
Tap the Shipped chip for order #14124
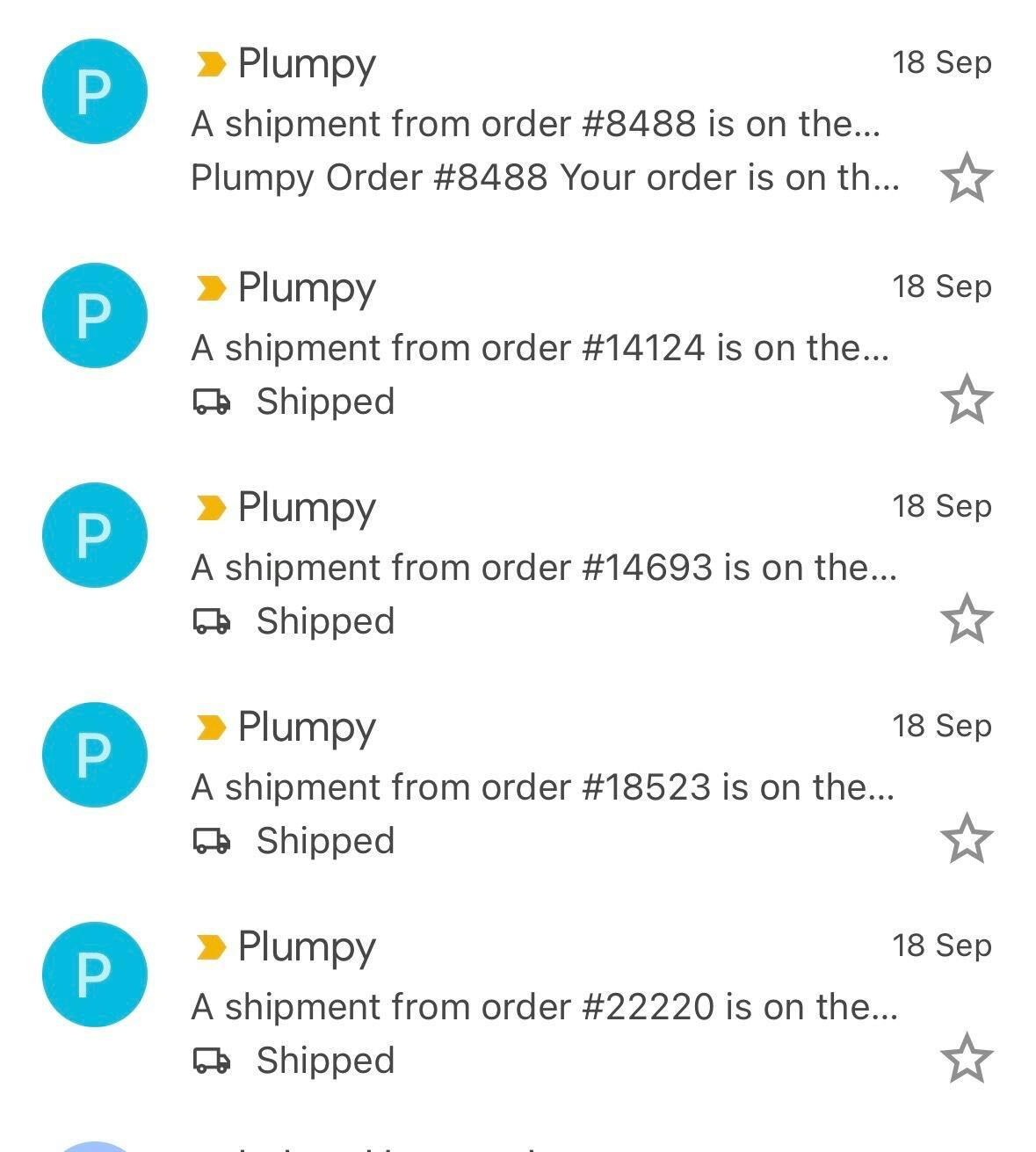click(x=294, y=402)
